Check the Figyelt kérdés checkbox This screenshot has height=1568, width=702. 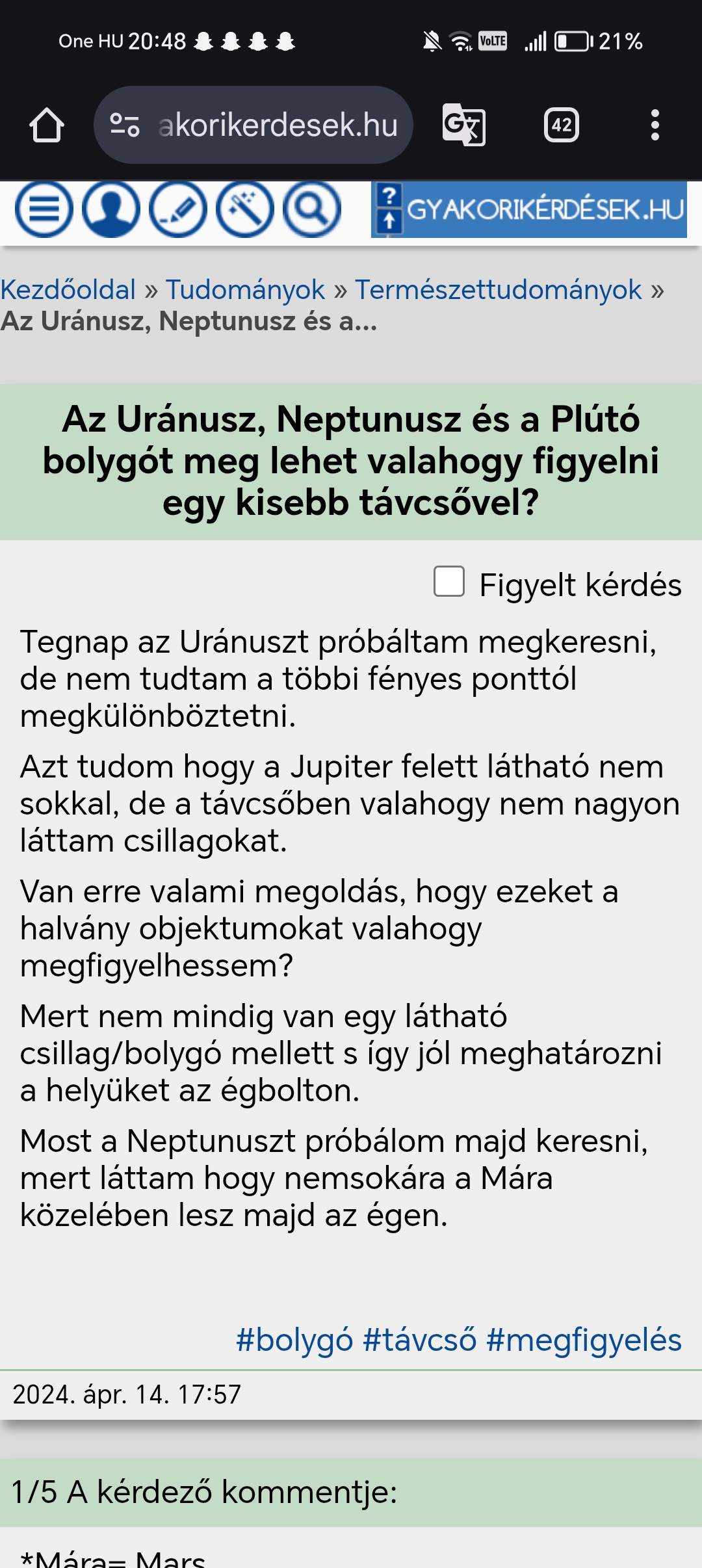tap(449, 581)
